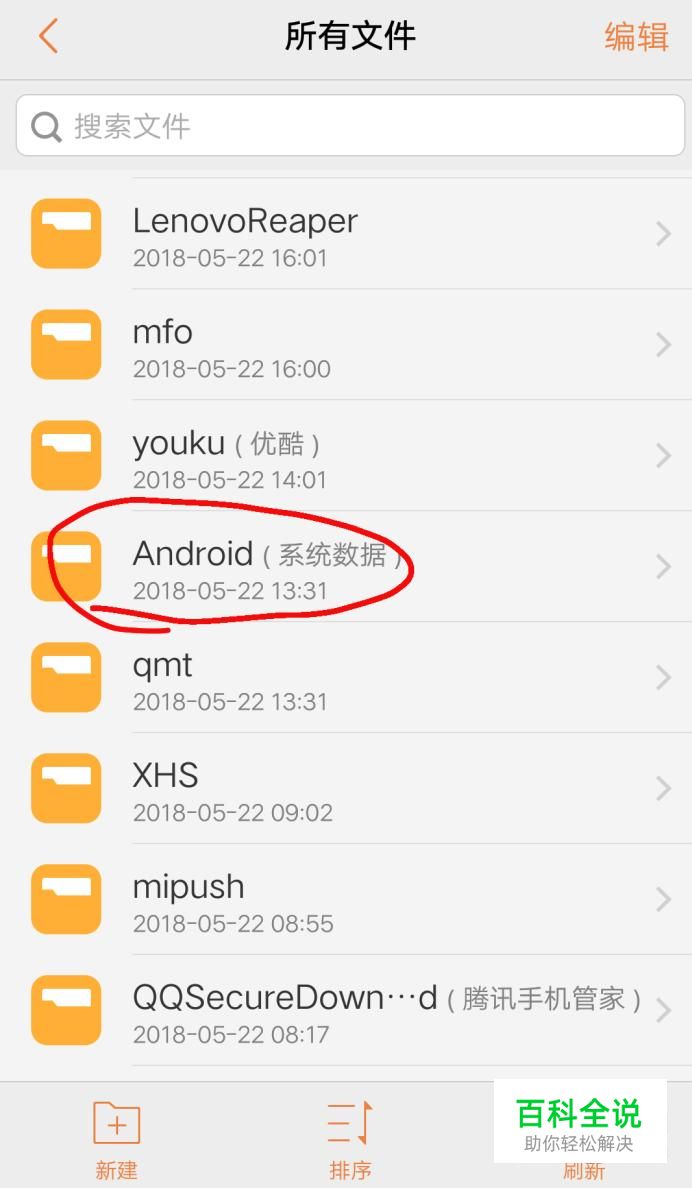The width and height of the screenshot is (692, 1188).
Task: Open the qmt folder
Action: click(x=346, y=677)
